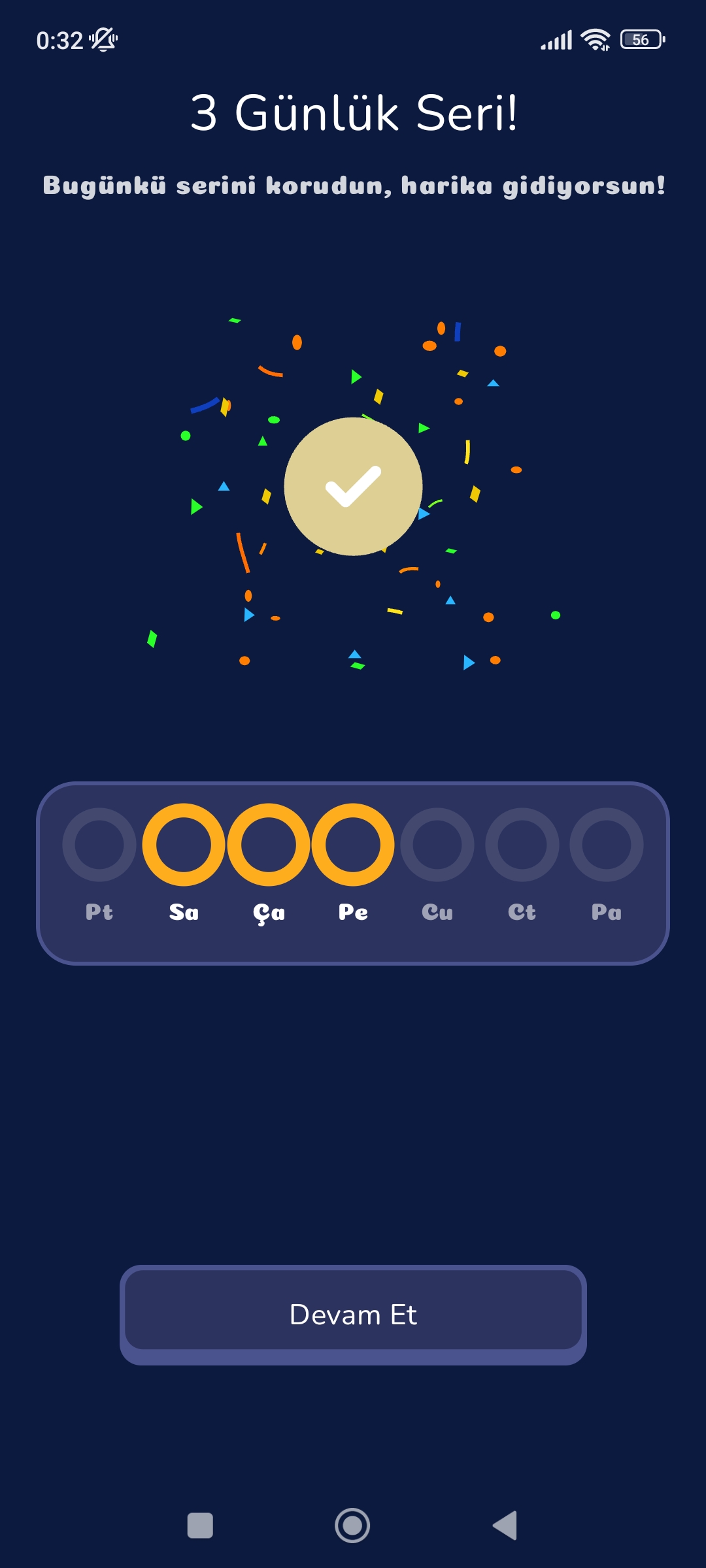Screen dimensions: 706x1568
Task: Open the recent apps view
Action: (x=200, y=1526)
